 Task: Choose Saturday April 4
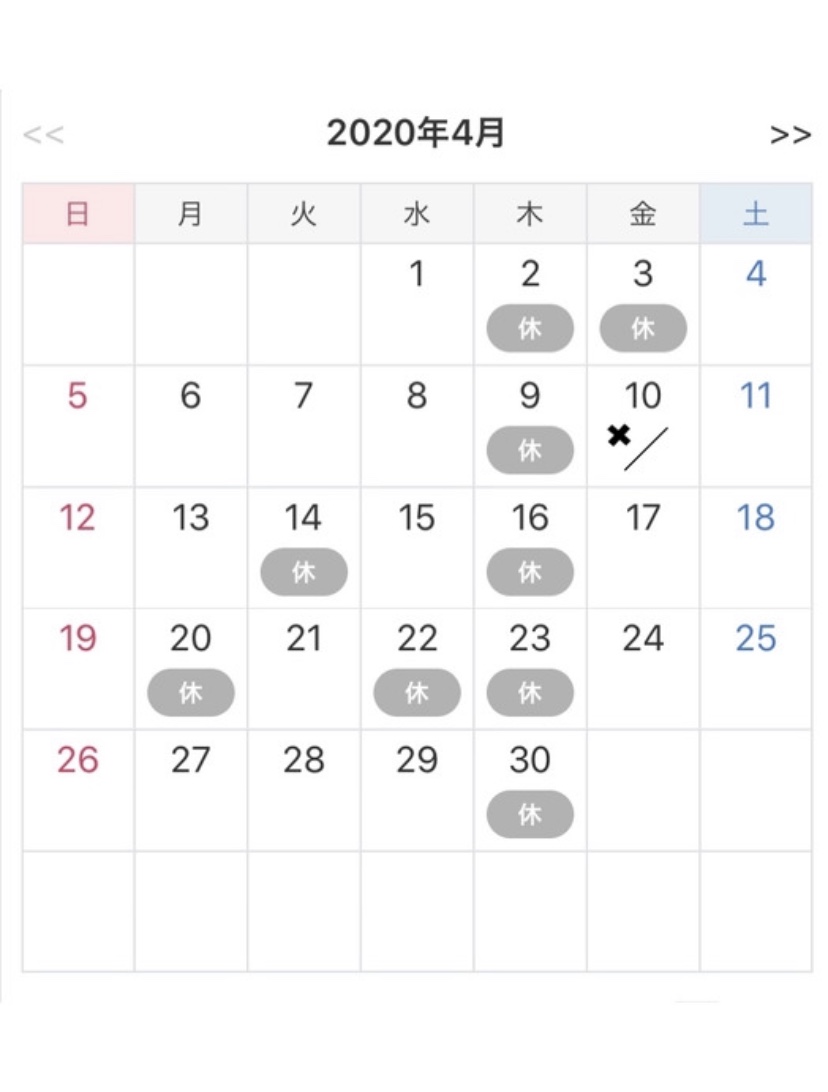[756, 274]
